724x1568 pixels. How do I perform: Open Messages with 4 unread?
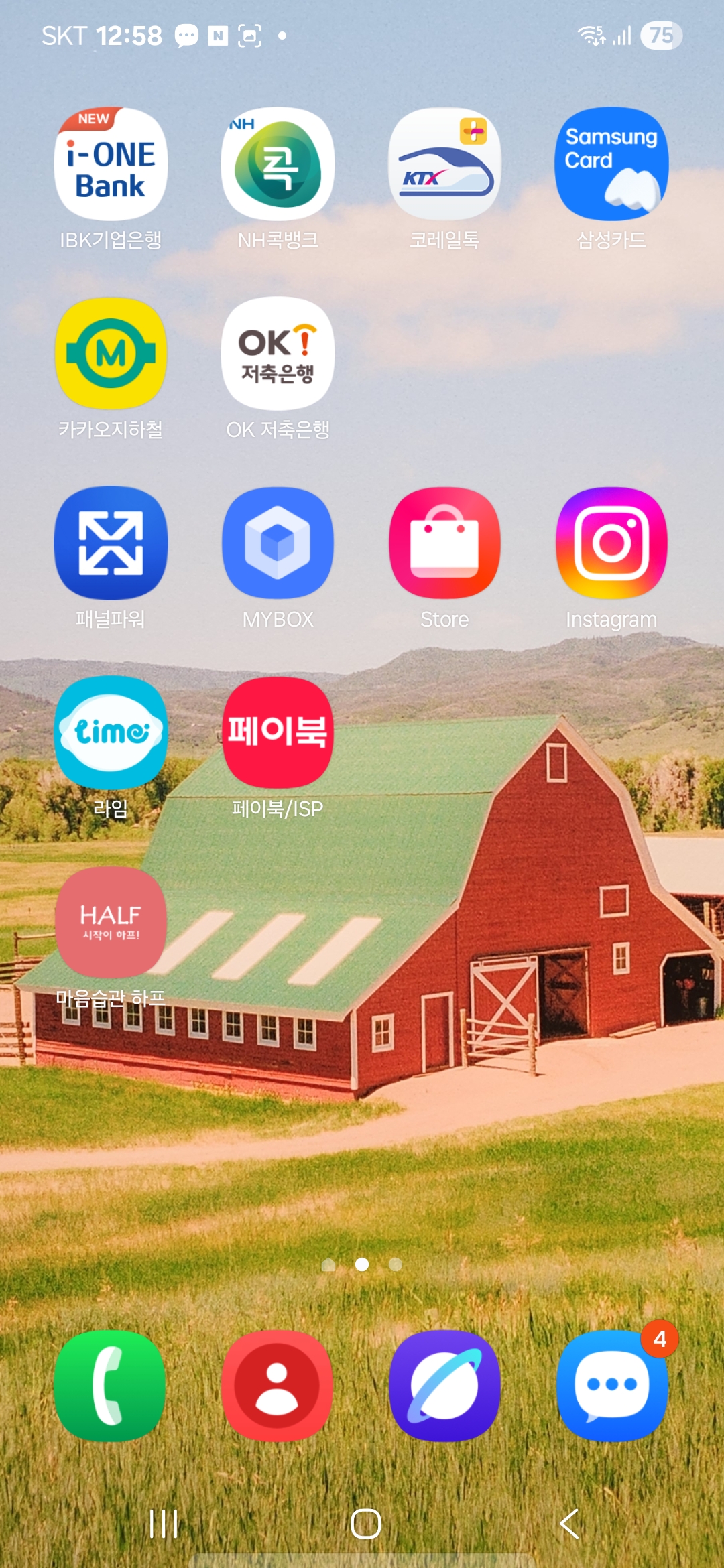(611, 1386)
